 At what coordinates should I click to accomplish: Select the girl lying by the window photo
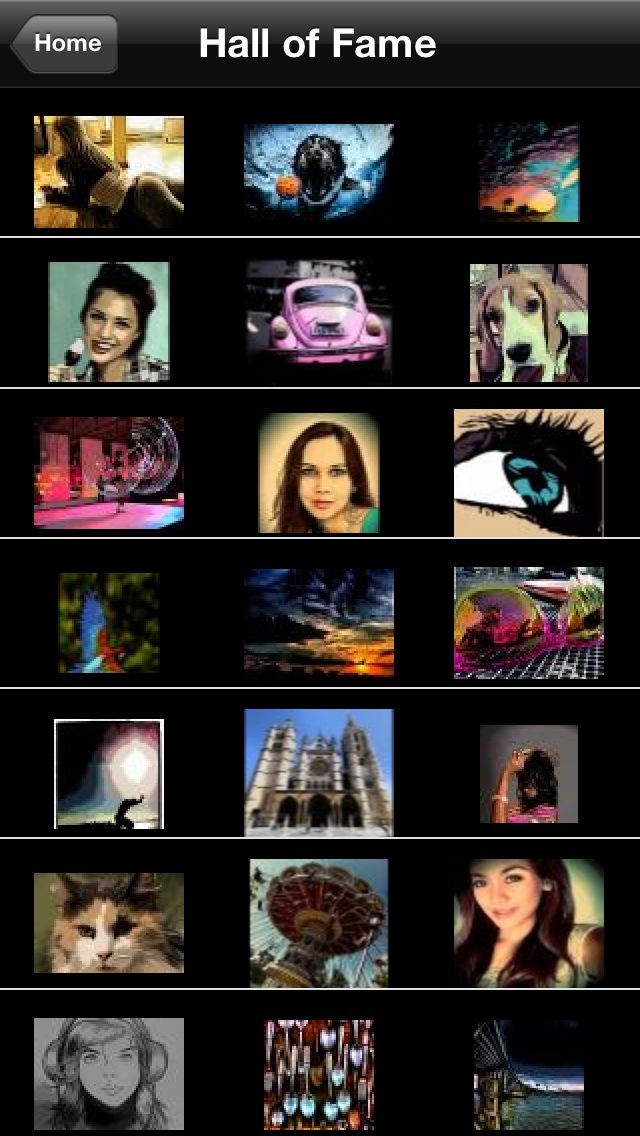click(109, 172)
